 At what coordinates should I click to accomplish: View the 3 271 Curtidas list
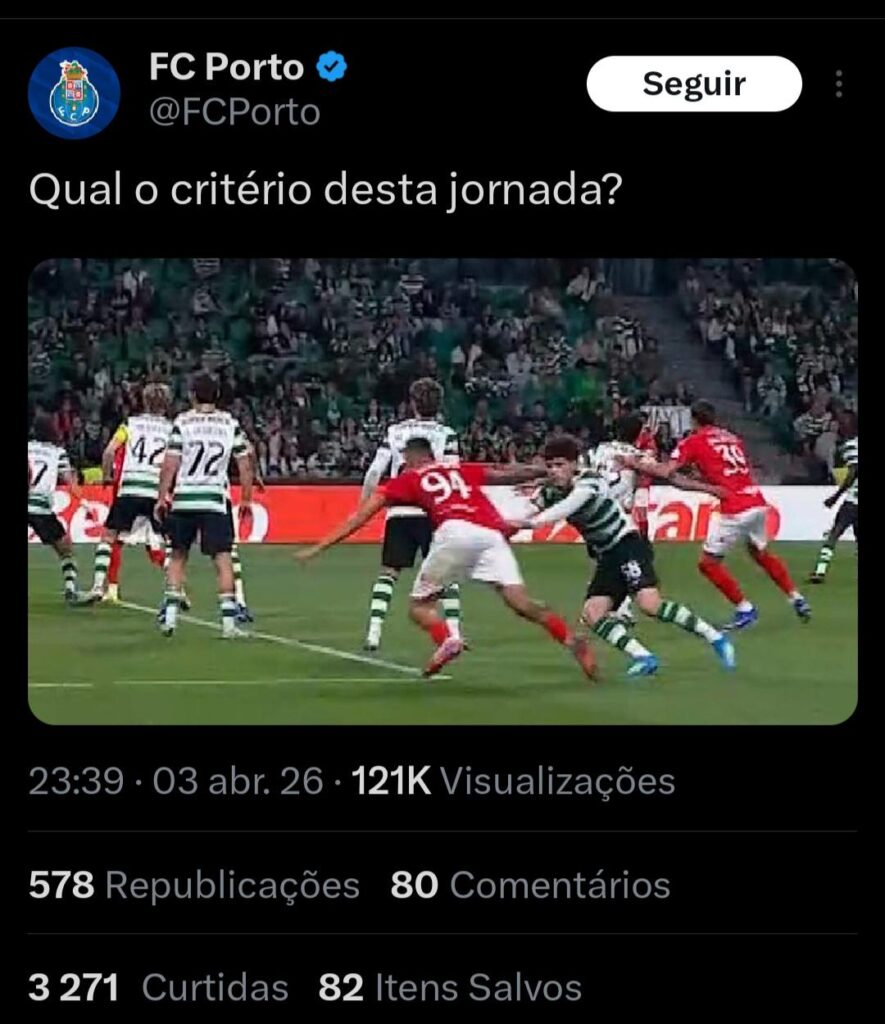[70, 987]
